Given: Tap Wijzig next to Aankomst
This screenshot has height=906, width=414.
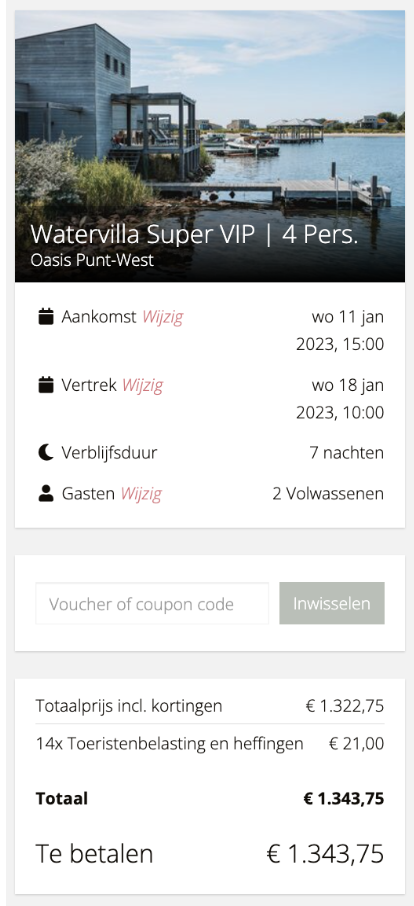Looking at the screenshot, I should [162, 317].
